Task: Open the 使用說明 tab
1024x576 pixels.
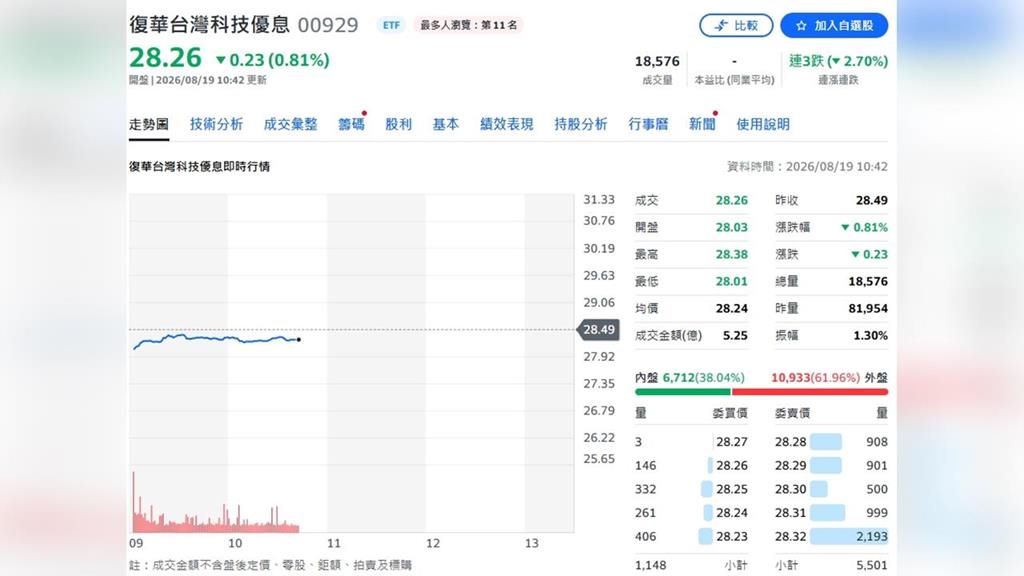Action: [x=763, y=124]
